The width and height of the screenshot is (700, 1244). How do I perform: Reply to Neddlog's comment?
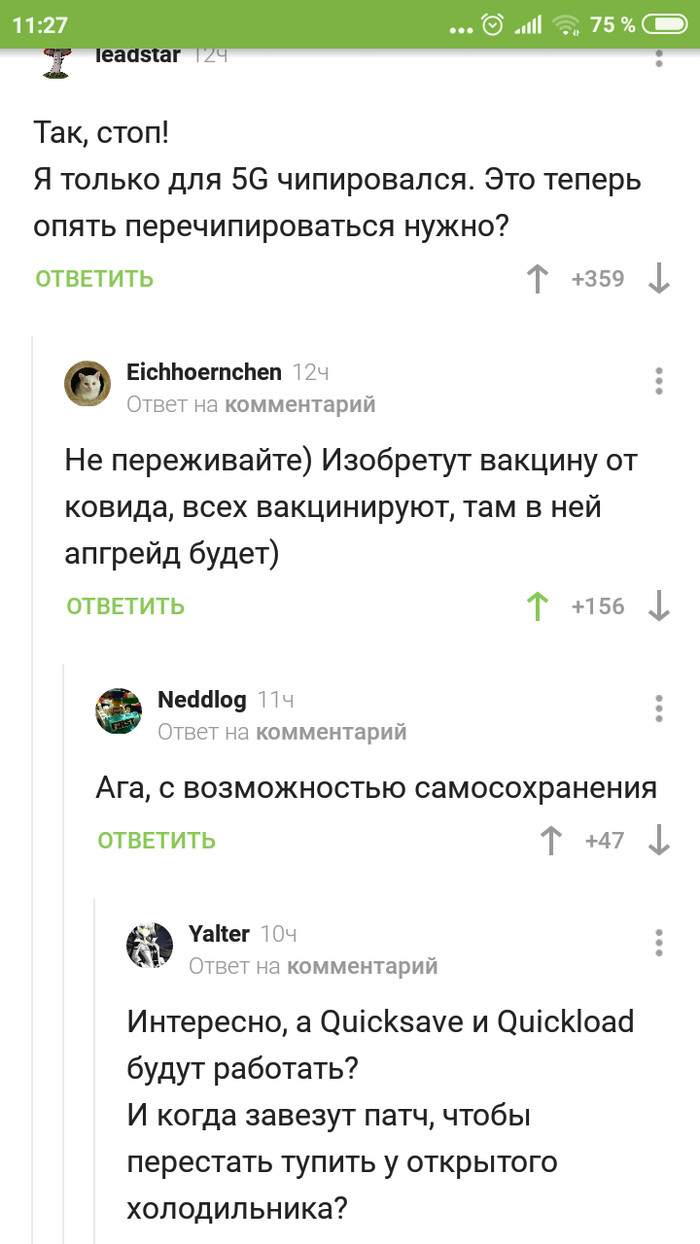156,840
